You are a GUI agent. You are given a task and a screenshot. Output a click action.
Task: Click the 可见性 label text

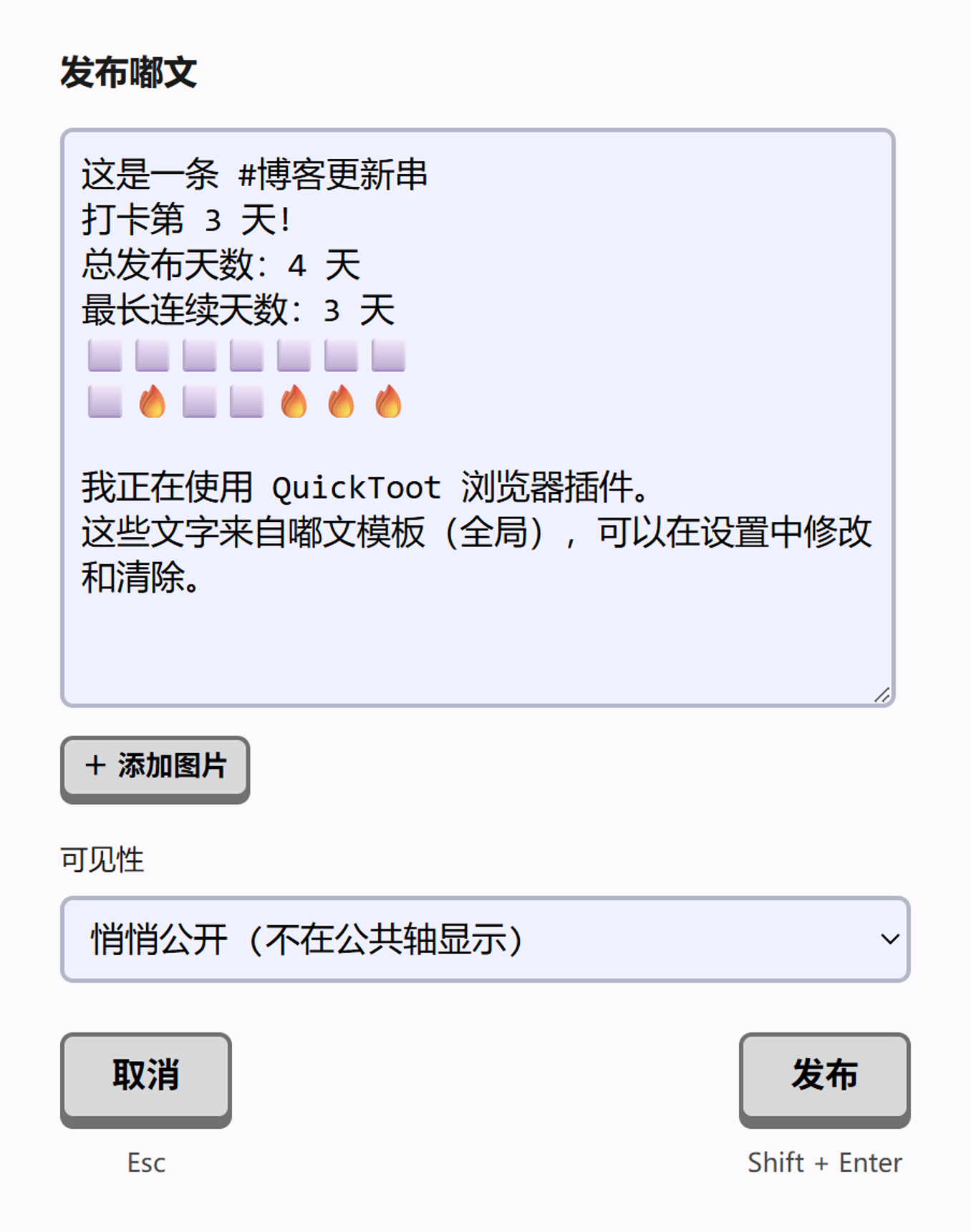pos(101,862)
